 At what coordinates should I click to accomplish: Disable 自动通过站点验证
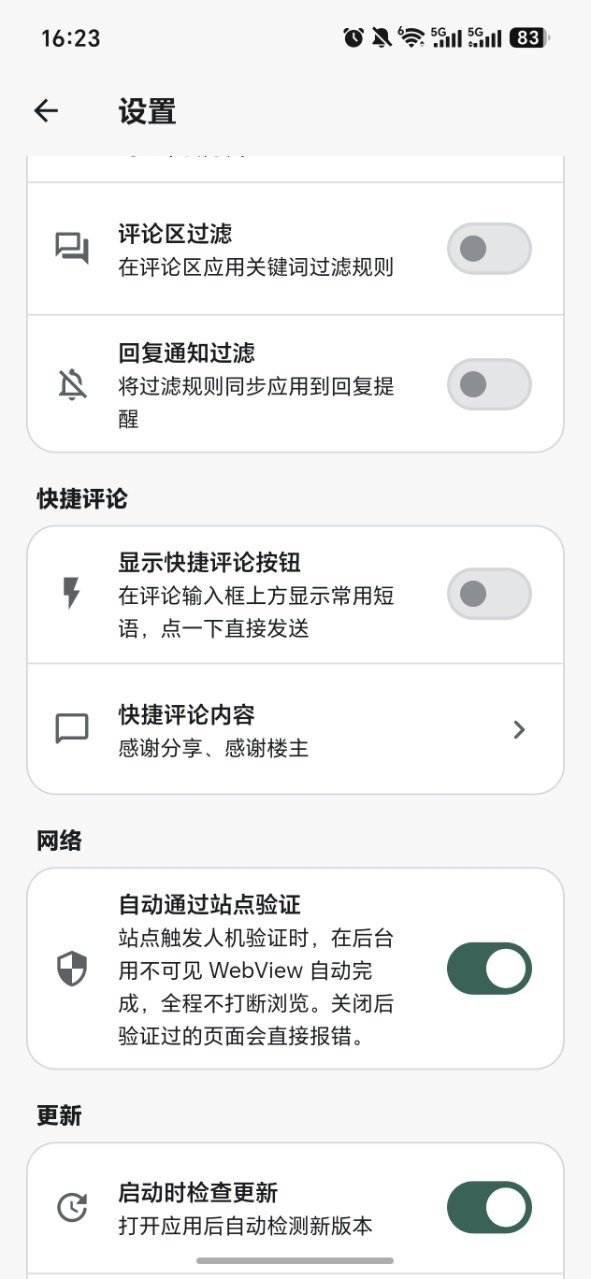point(489,968)
